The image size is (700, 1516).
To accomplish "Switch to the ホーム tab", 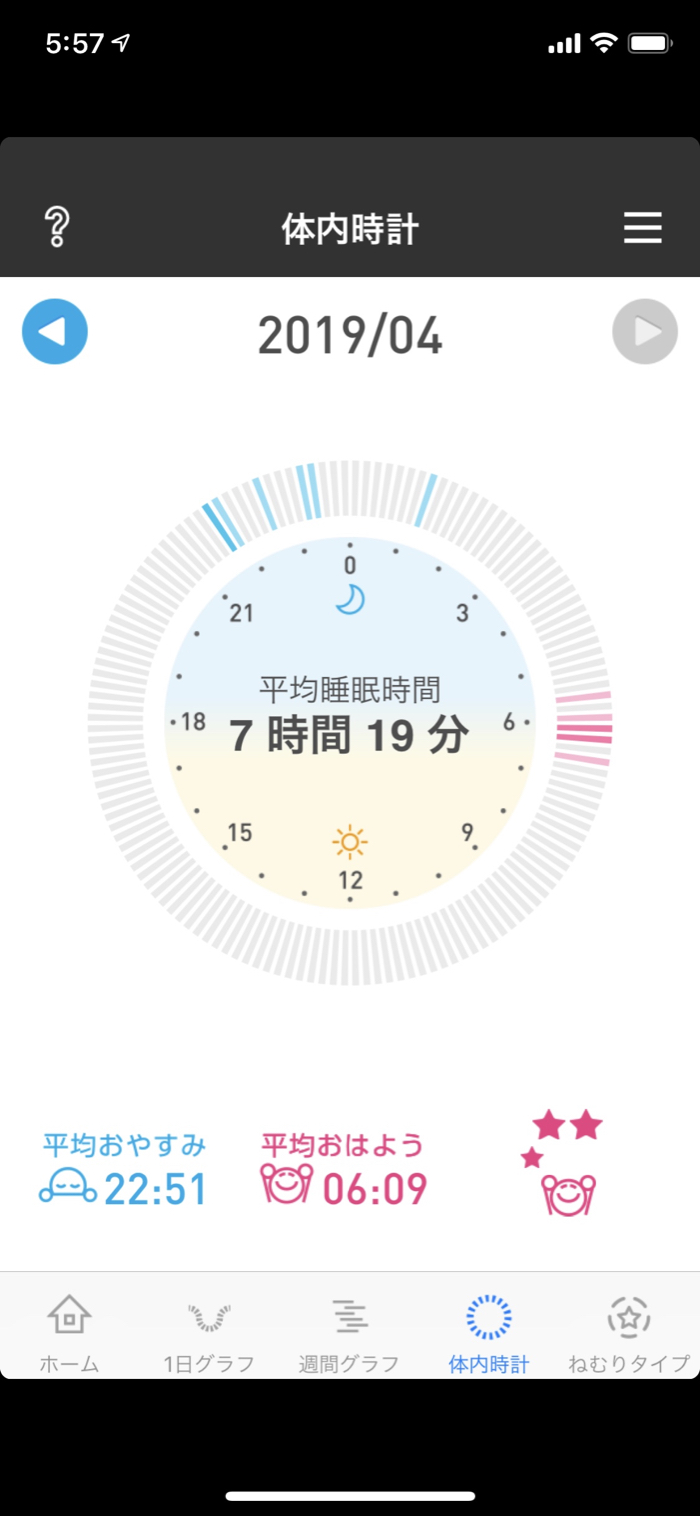I will [x=69, y=1332].
